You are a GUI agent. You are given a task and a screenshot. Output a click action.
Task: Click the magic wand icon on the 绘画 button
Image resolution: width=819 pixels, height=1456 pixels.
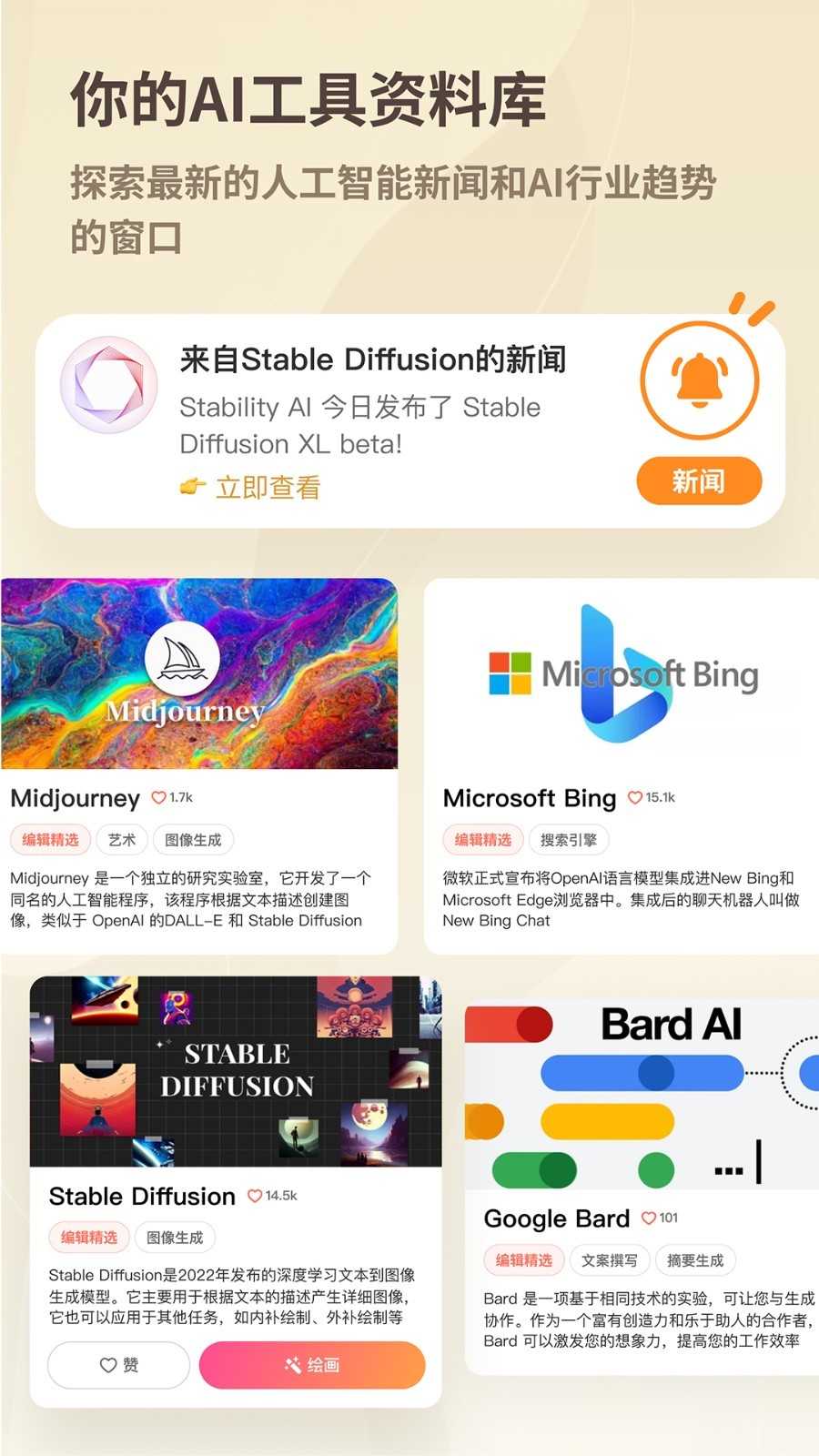[293, 1365]
